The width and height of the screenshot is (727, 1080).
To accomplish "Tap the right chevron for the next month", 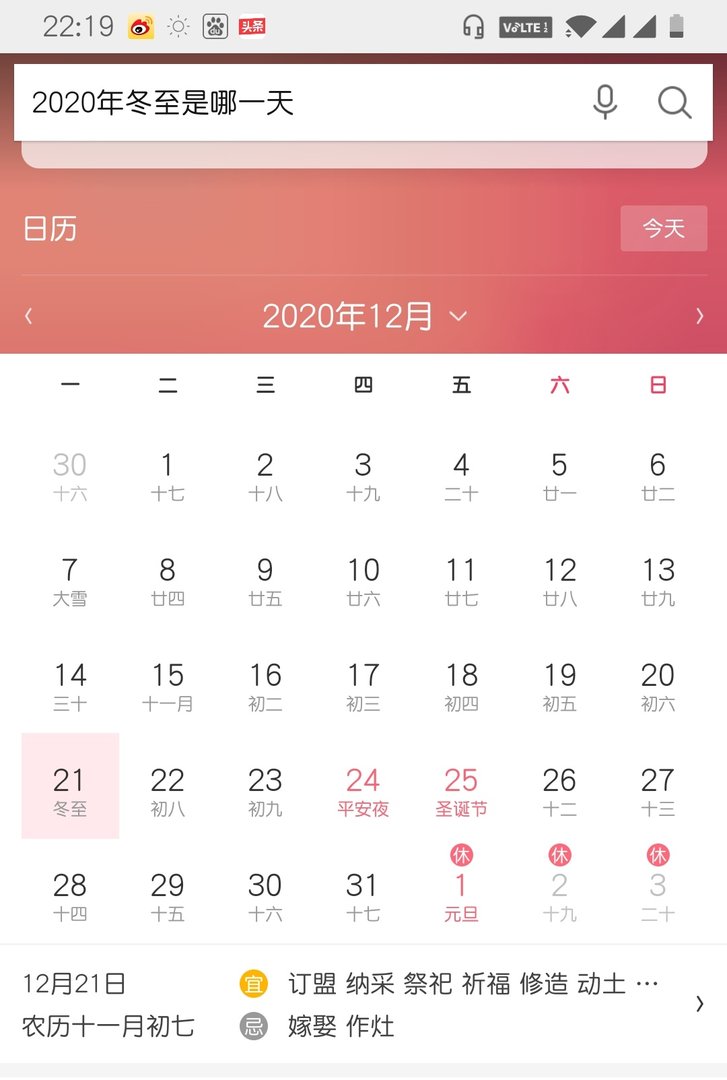I will pos(699,315).
